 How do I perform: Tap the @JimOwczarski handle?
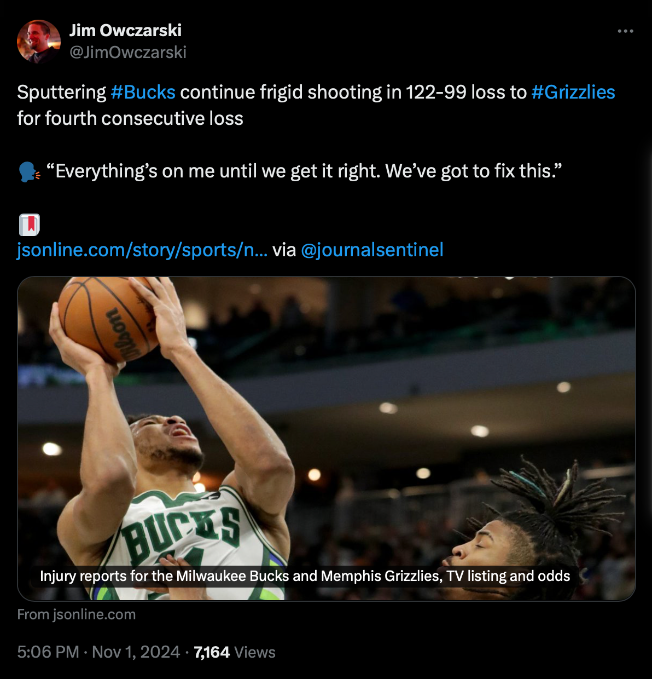point(127,52)
